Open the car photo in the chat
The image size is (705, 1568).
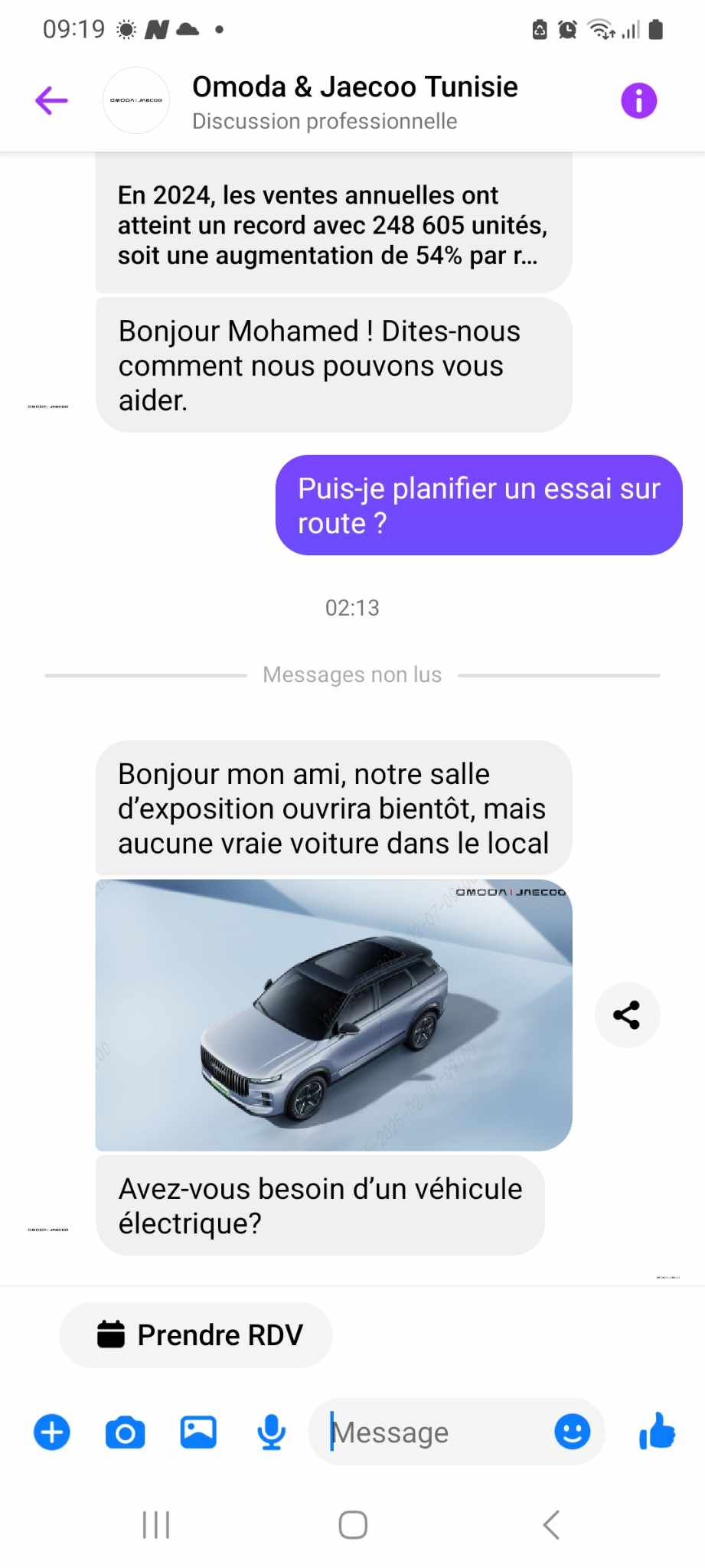334,1015
